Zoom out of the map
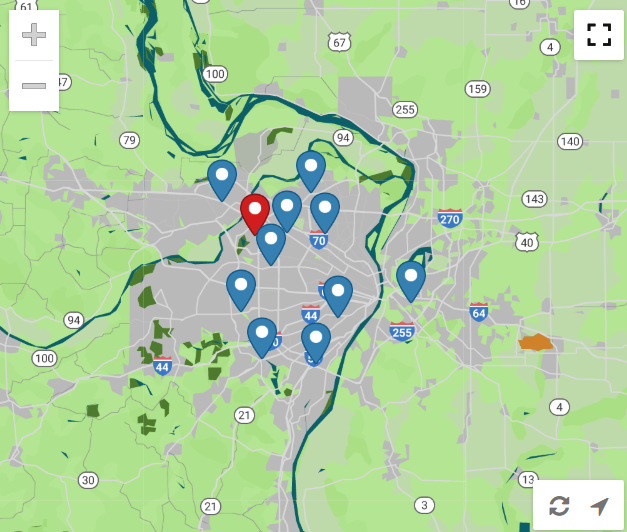Viewport: 627px width, 532px height. tap(34, 86)
